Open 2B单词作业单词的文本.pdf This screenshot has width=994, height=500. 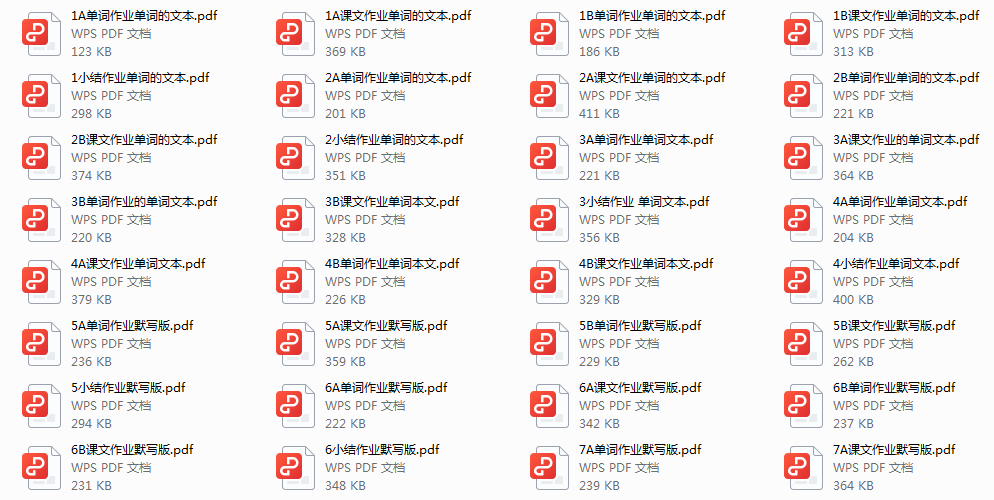click(906, 78)
